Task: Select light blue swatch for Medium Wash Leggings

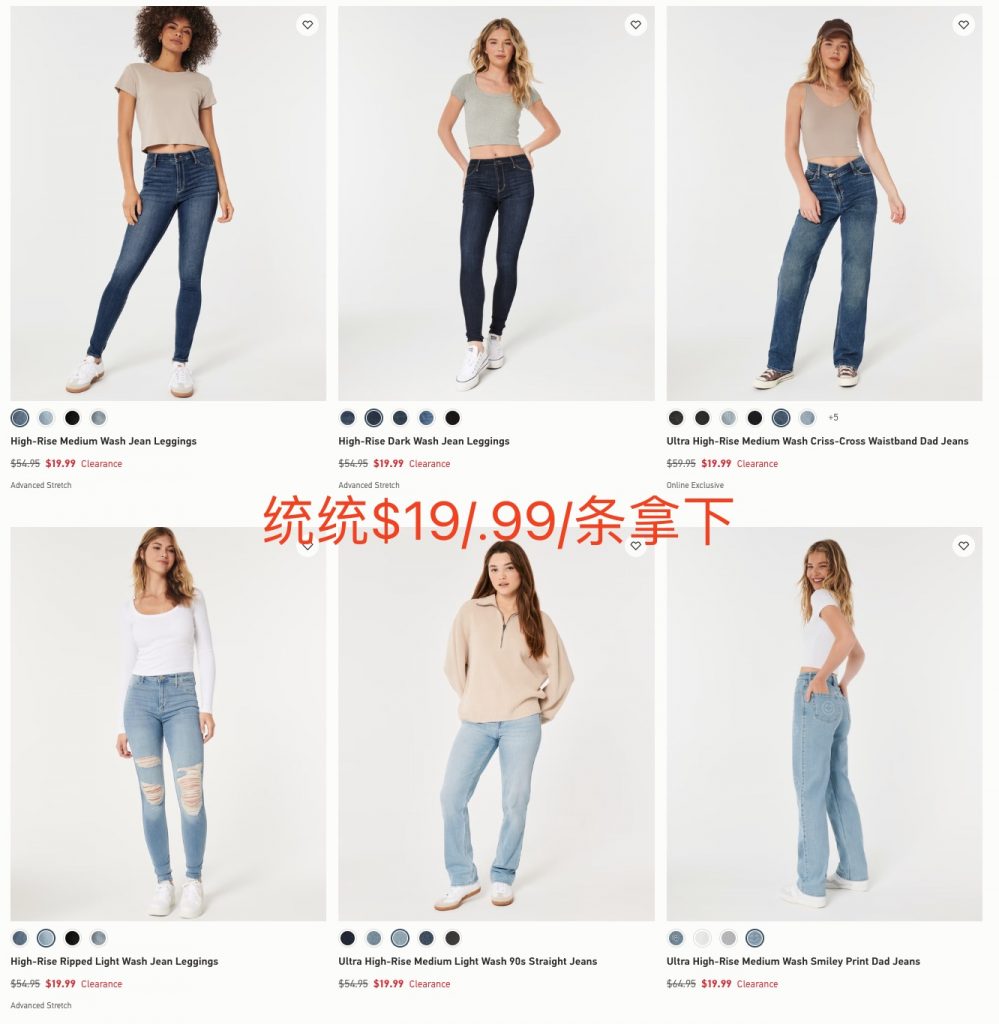Action: tap(46, 418)
